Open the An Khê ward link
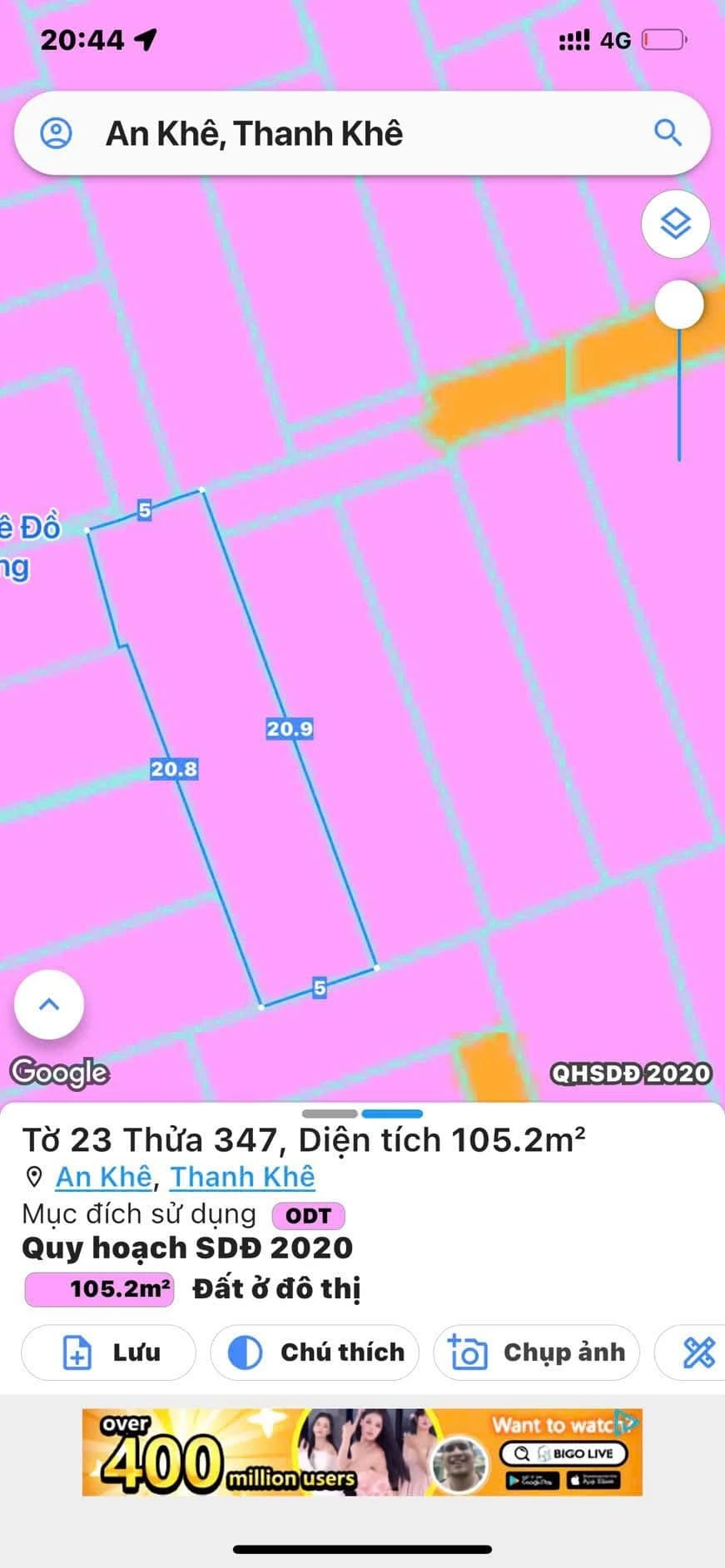 pos(103,1177)
